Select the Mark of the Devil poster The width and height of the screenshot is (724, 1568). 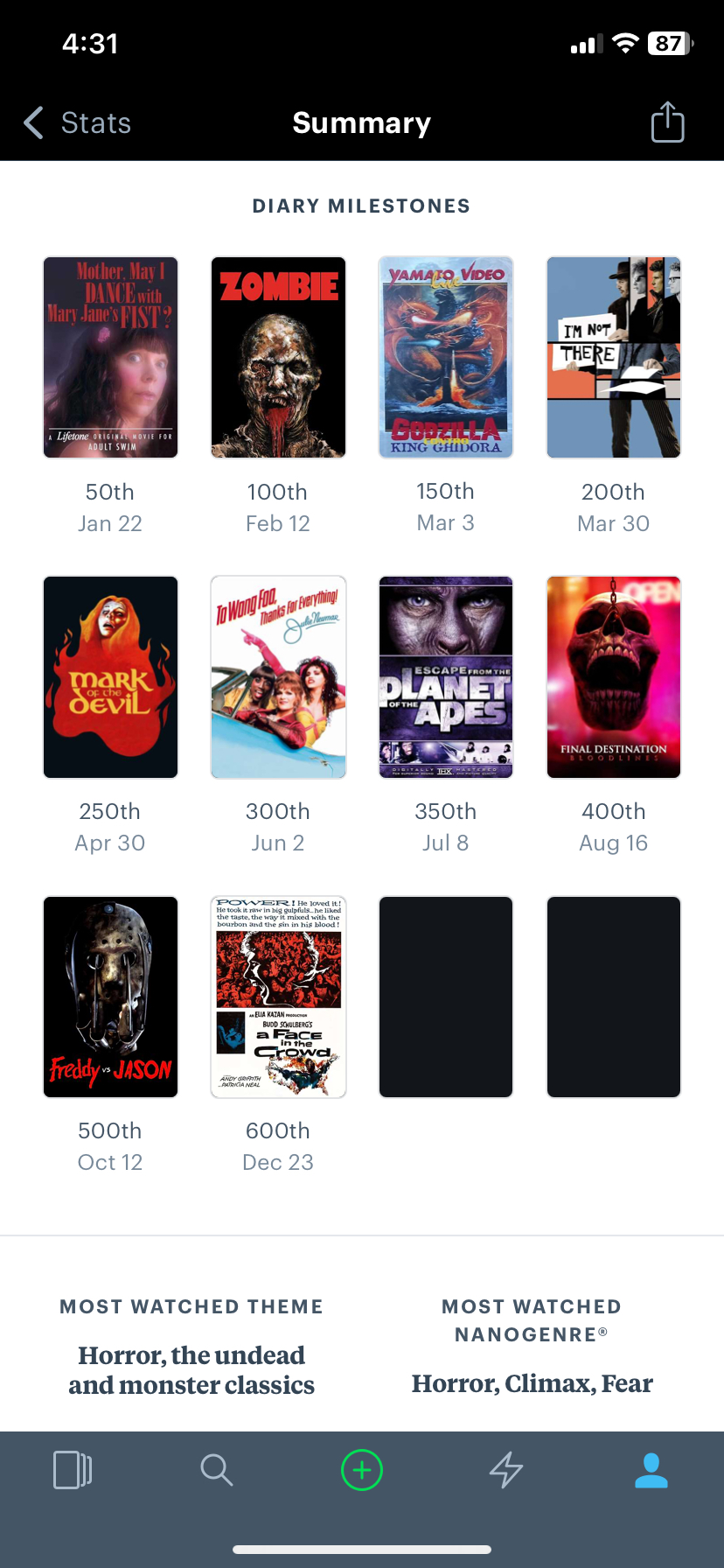pos(110,676)
